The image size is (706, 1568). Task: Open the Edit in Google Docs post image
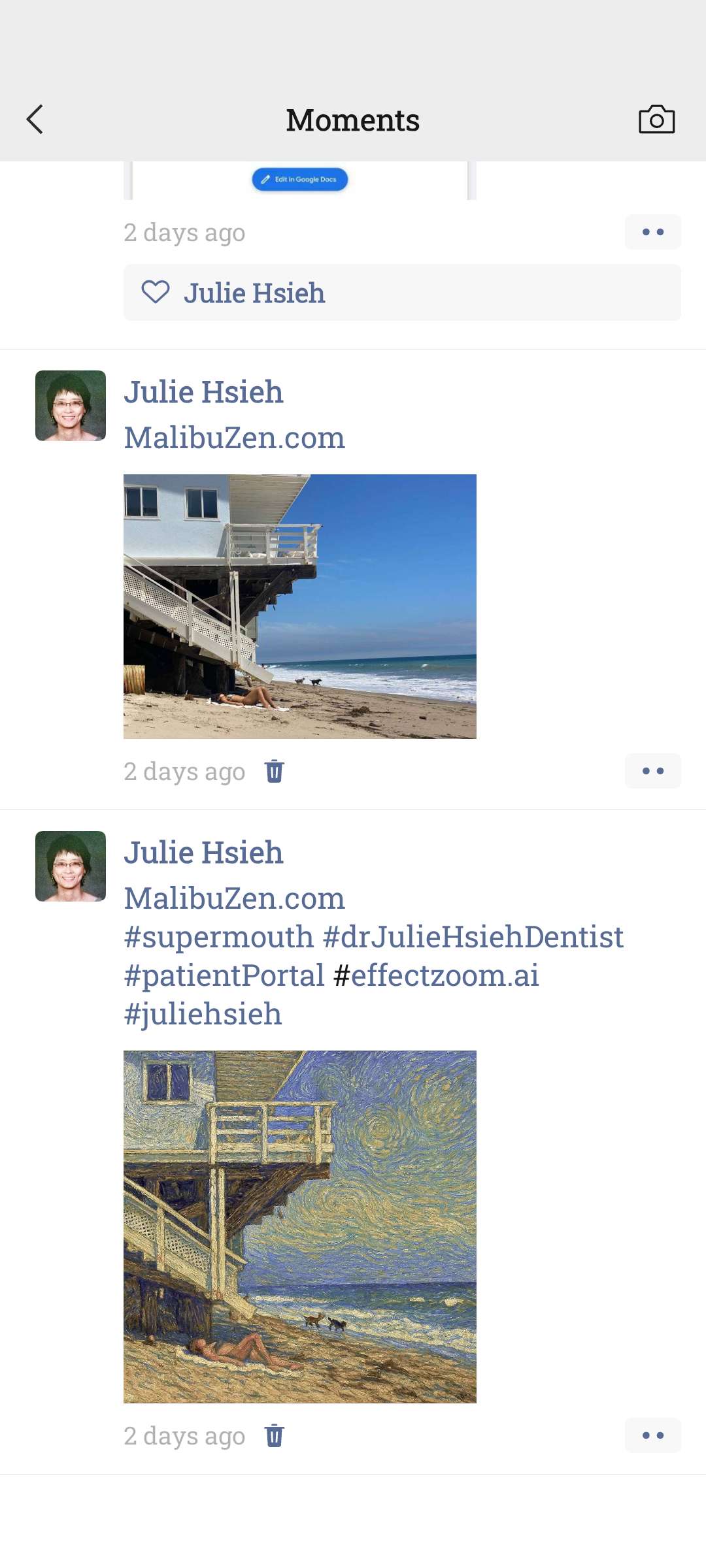click(300, 180)
